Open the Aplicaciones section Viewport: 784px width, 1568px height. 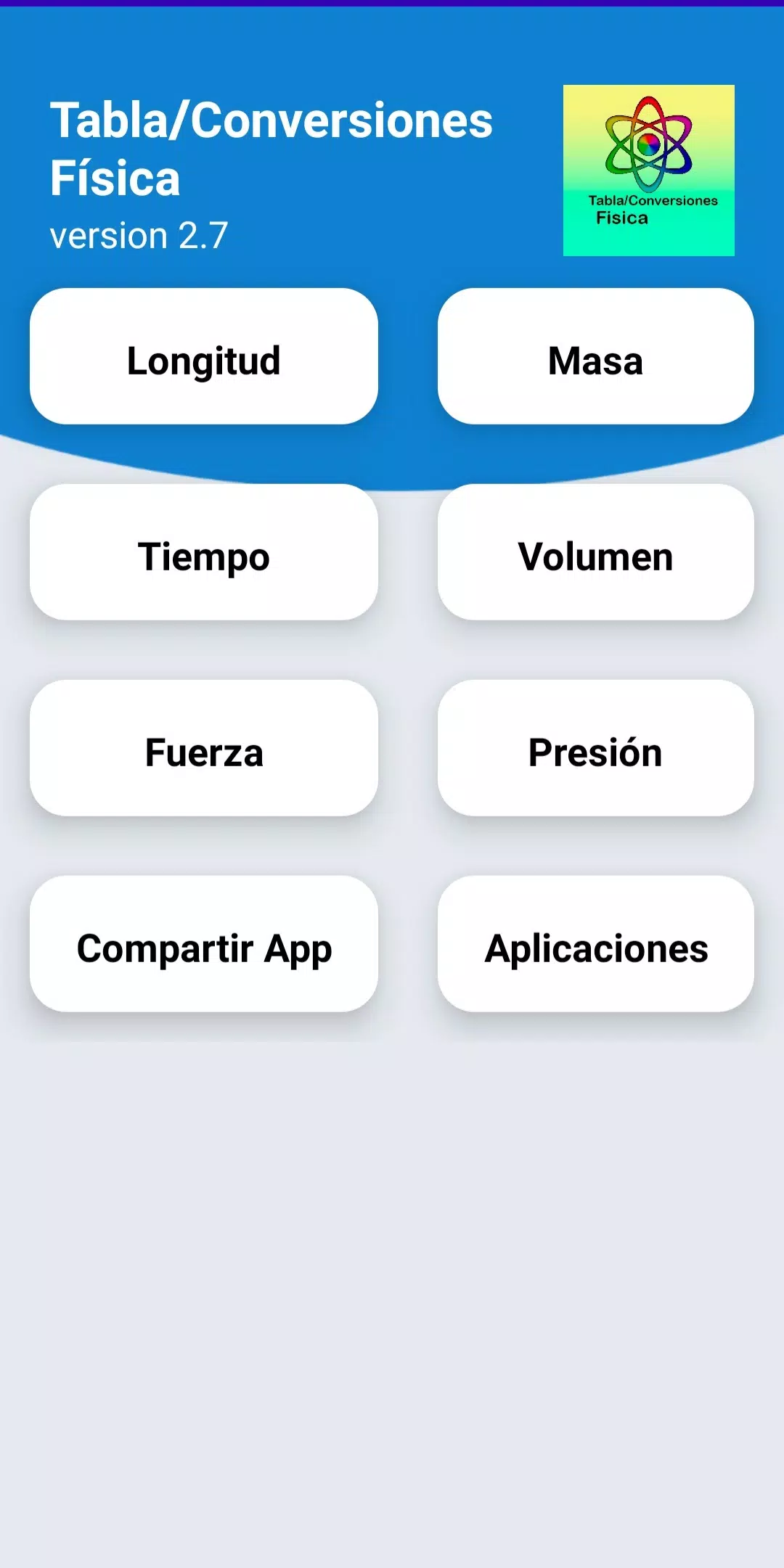[595, 945]
